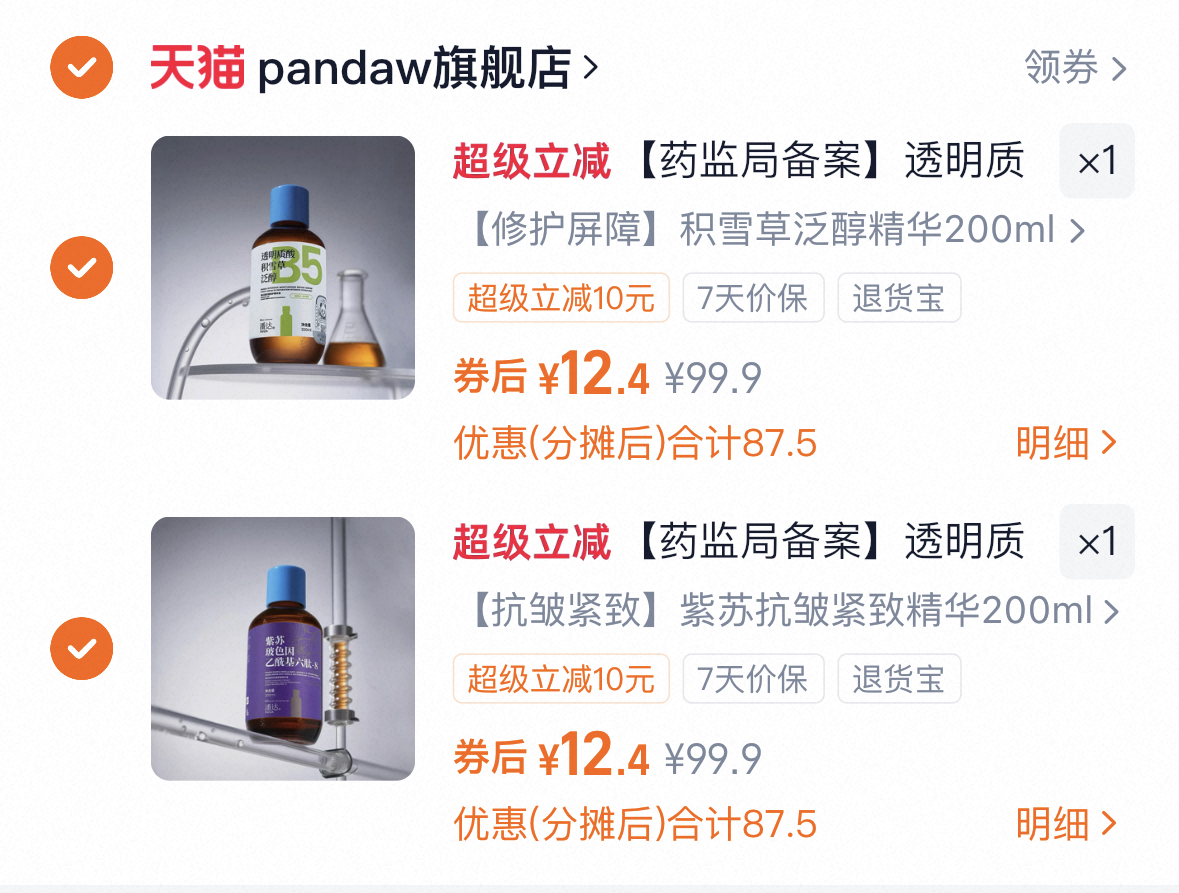The image size is (1179, 893).
Task: Change the 紫苏抗皱紧致精华200ml variant
Action: (x=790, y=612)
